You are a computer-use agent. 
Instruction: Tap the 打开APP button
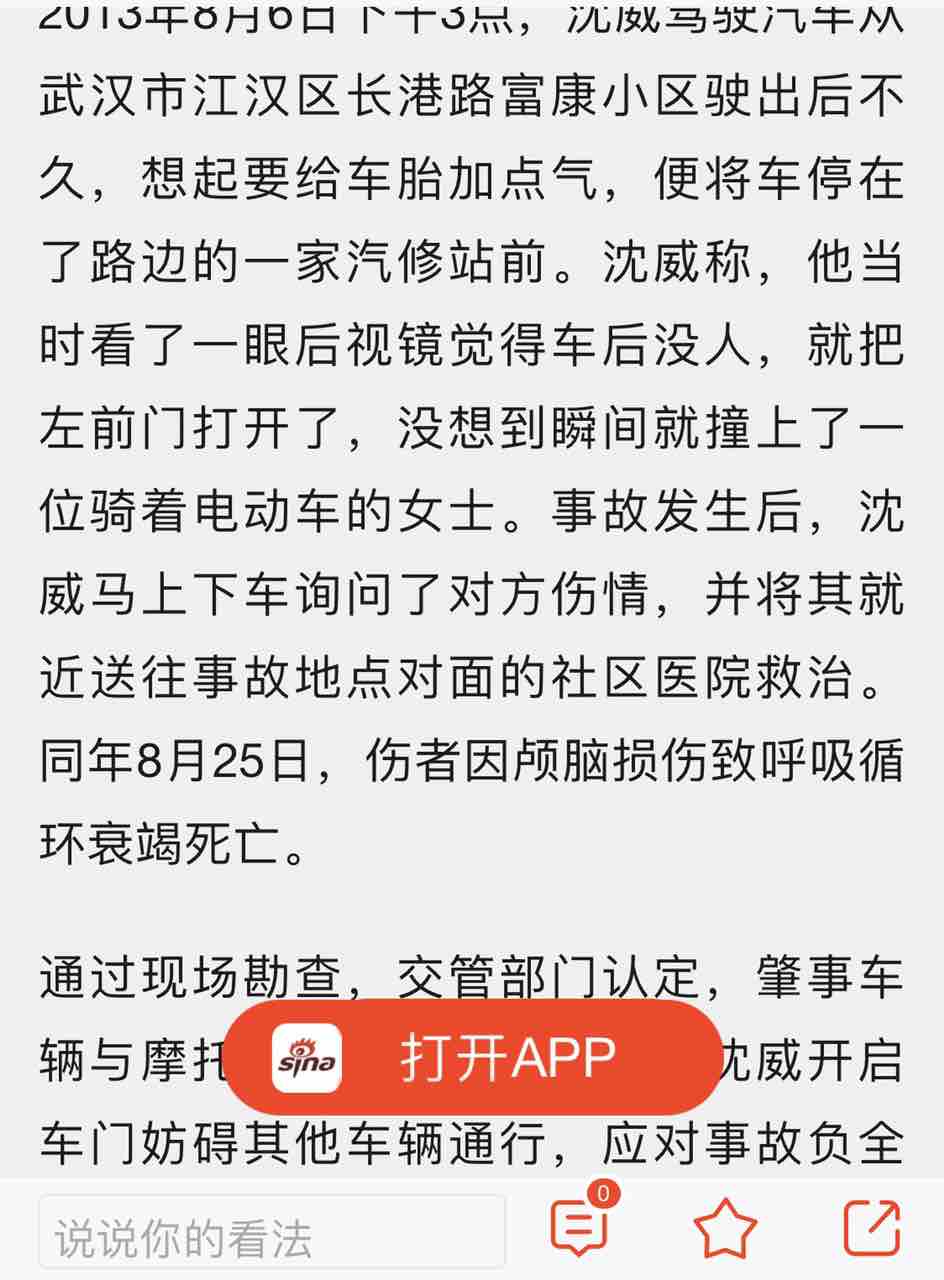pos(472,1057)
